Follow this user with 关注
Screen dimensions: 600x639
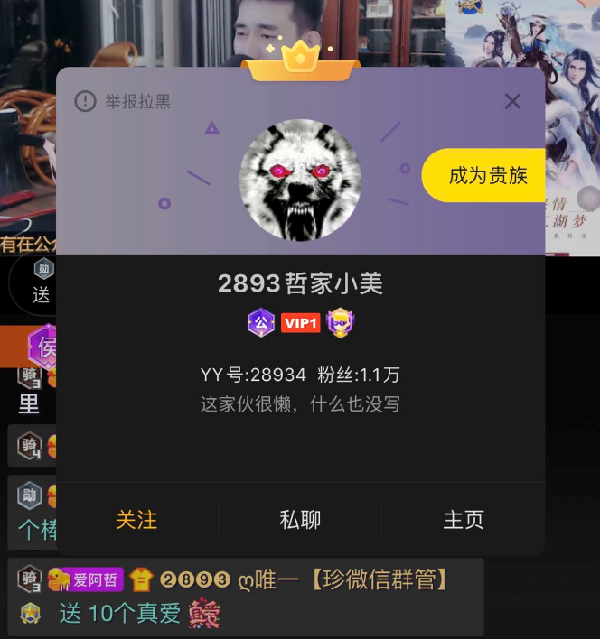[136, 520]
